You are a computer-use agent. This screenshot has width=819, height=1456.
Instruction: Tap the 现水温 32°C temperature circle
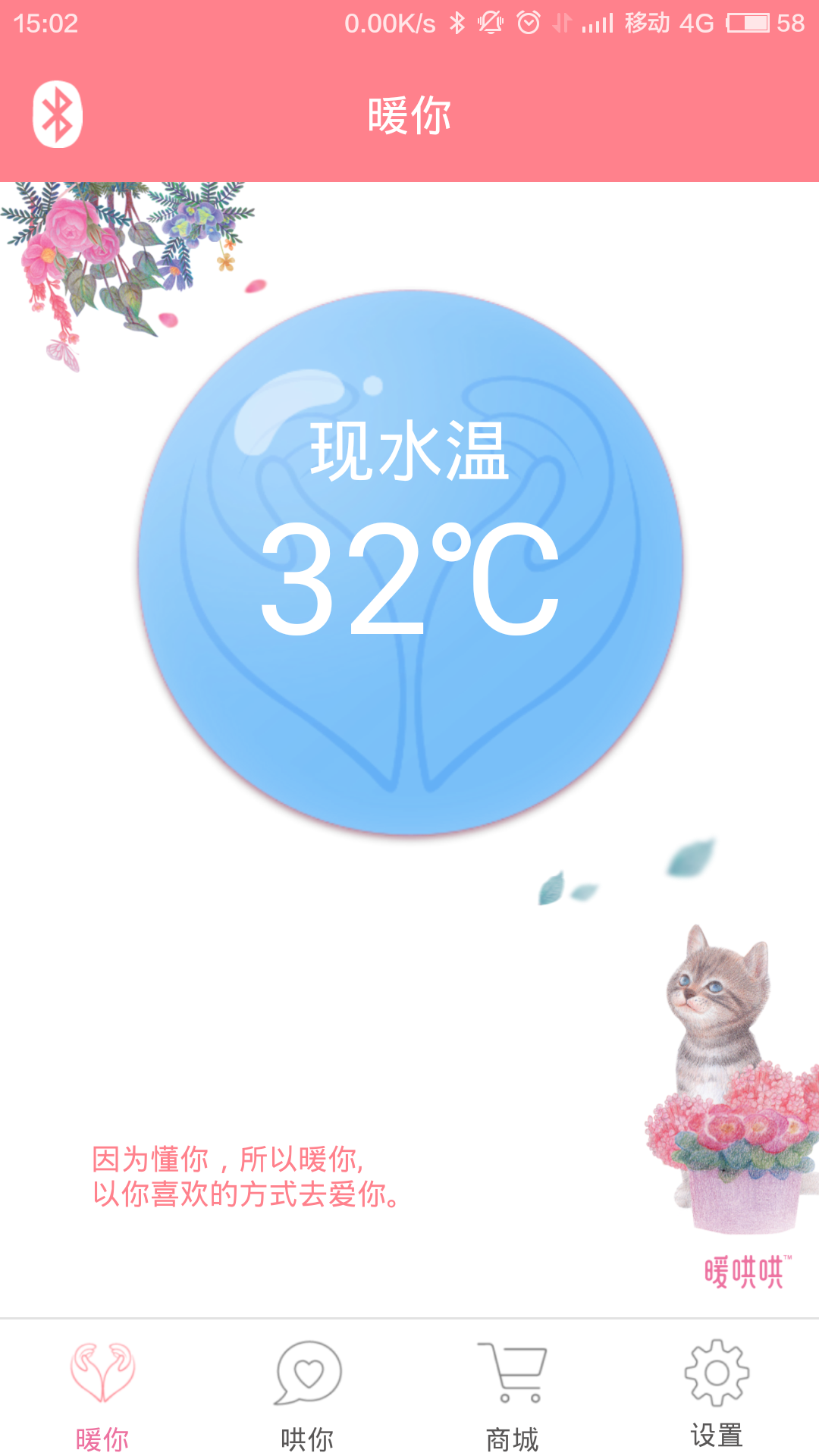click(410, 562)
